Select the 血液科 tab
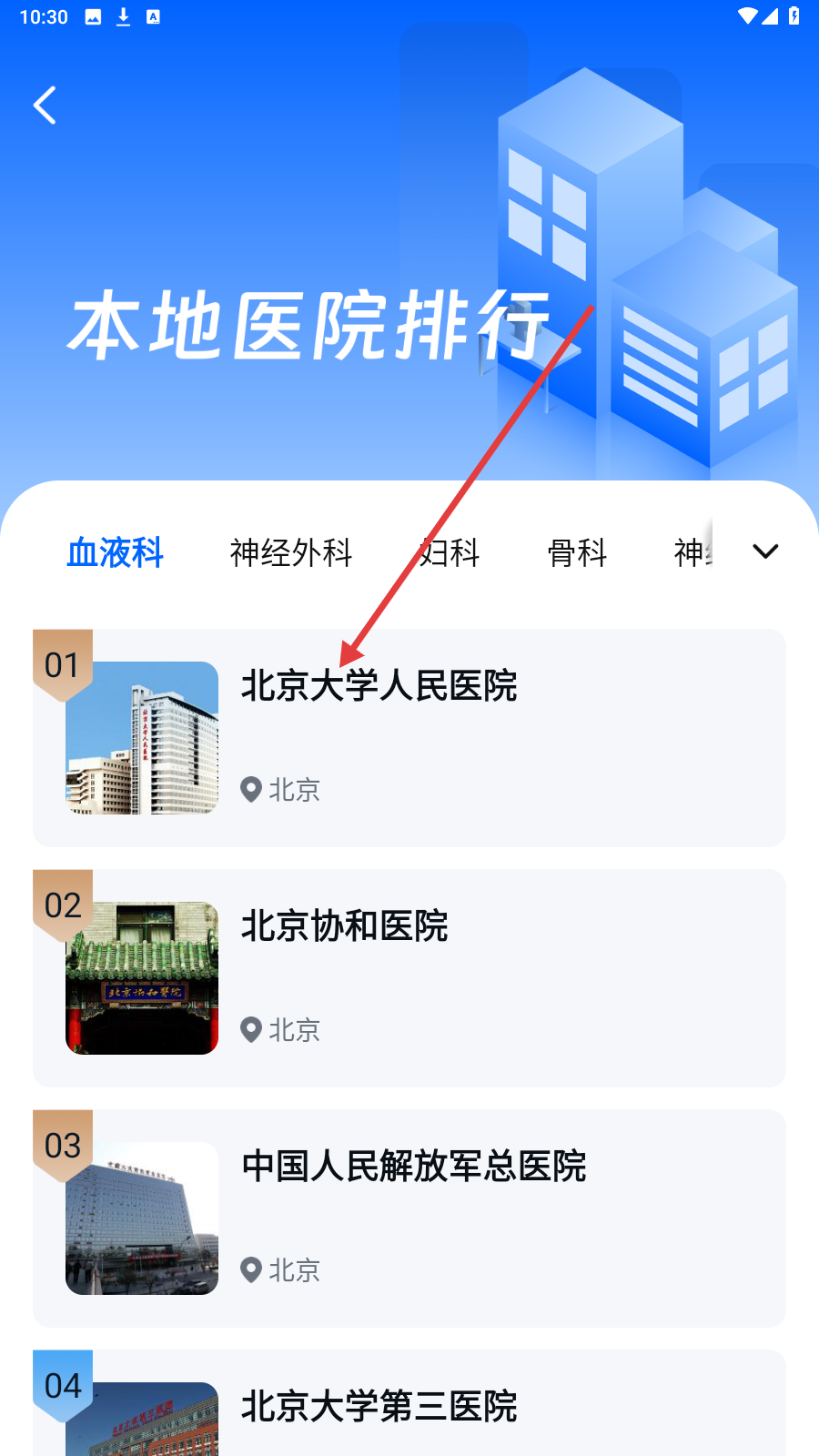 116,552
